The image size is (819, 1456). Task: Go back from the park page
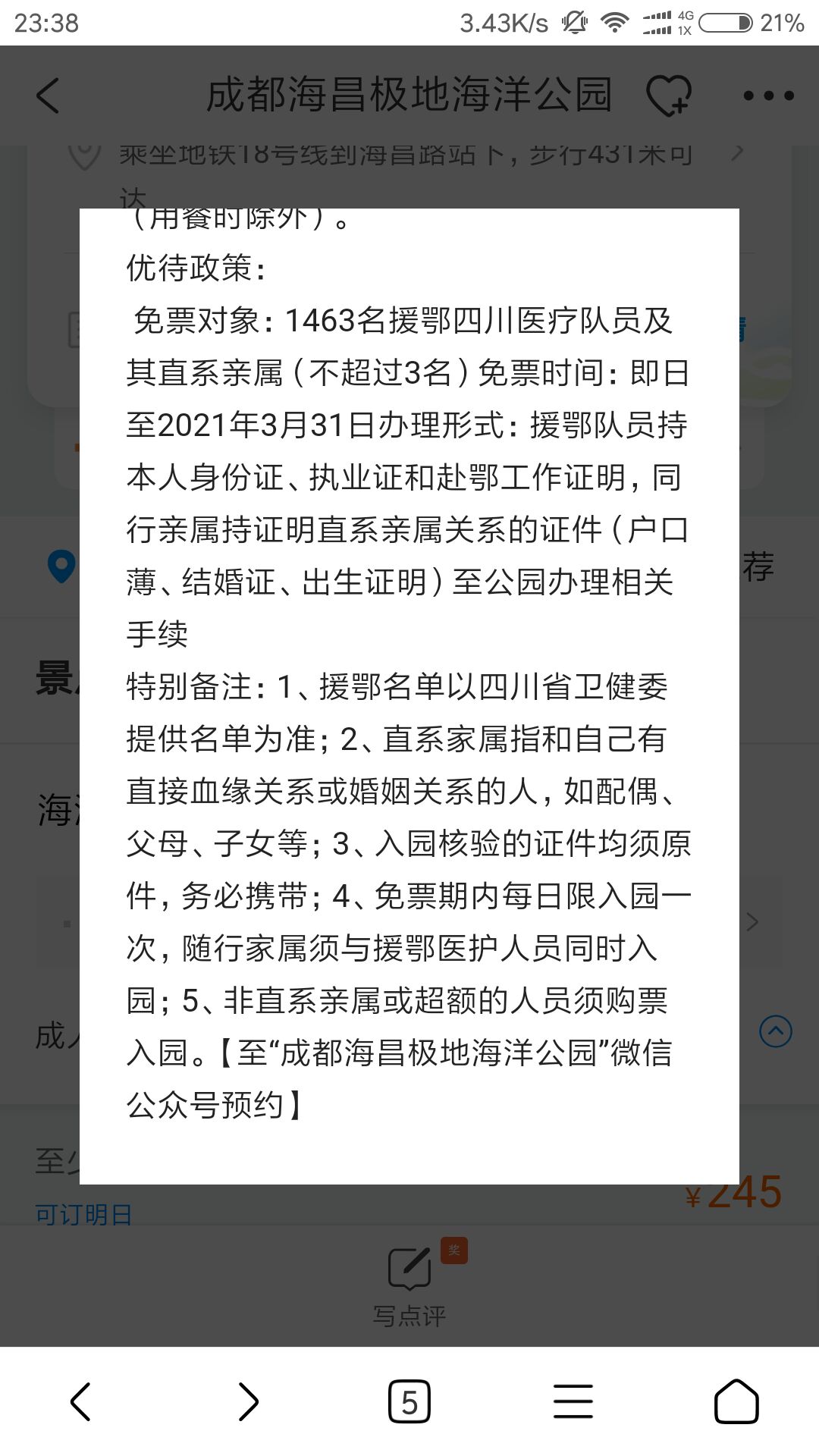48,96
